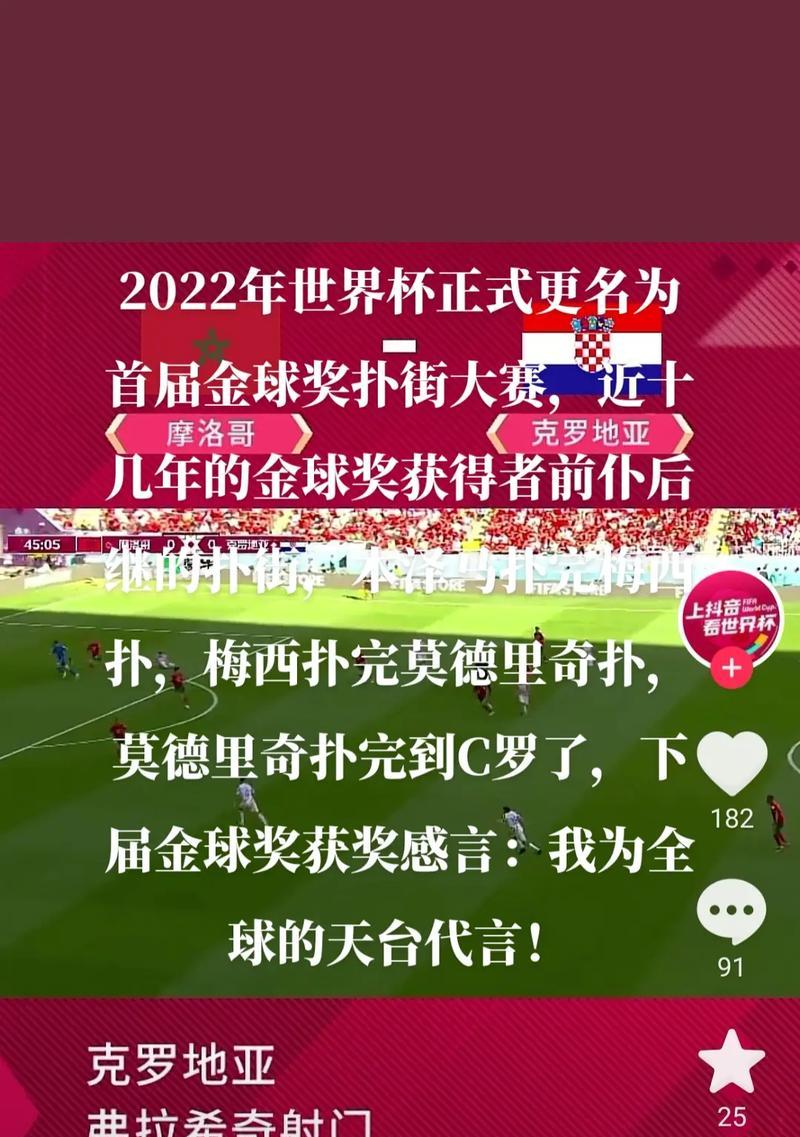Like this video with the heart
This screenshot has height=1137, width=800.
[x=732, y=763]
